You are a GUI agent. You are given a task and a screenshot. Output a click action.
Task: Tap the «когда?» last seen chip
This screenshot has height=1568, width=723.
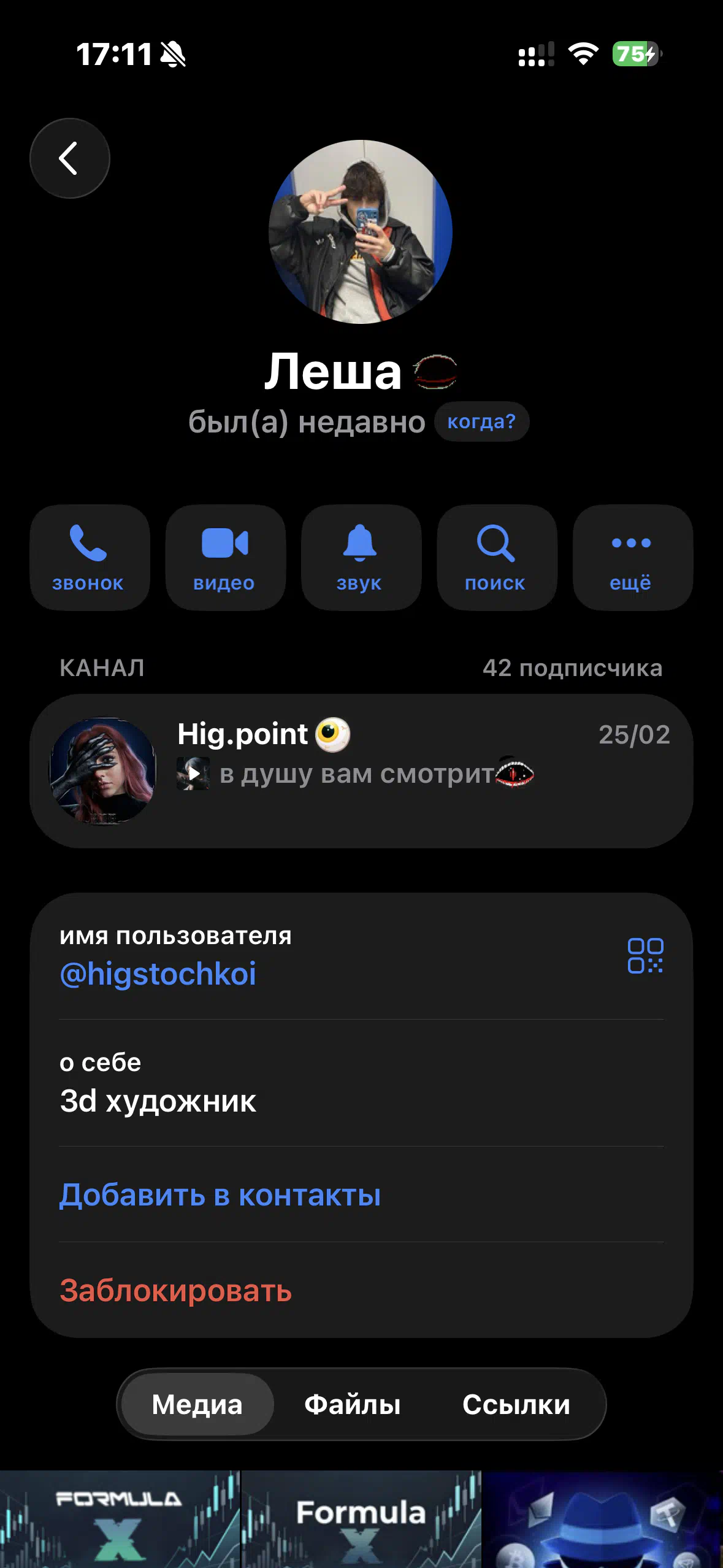coord(481,422)
